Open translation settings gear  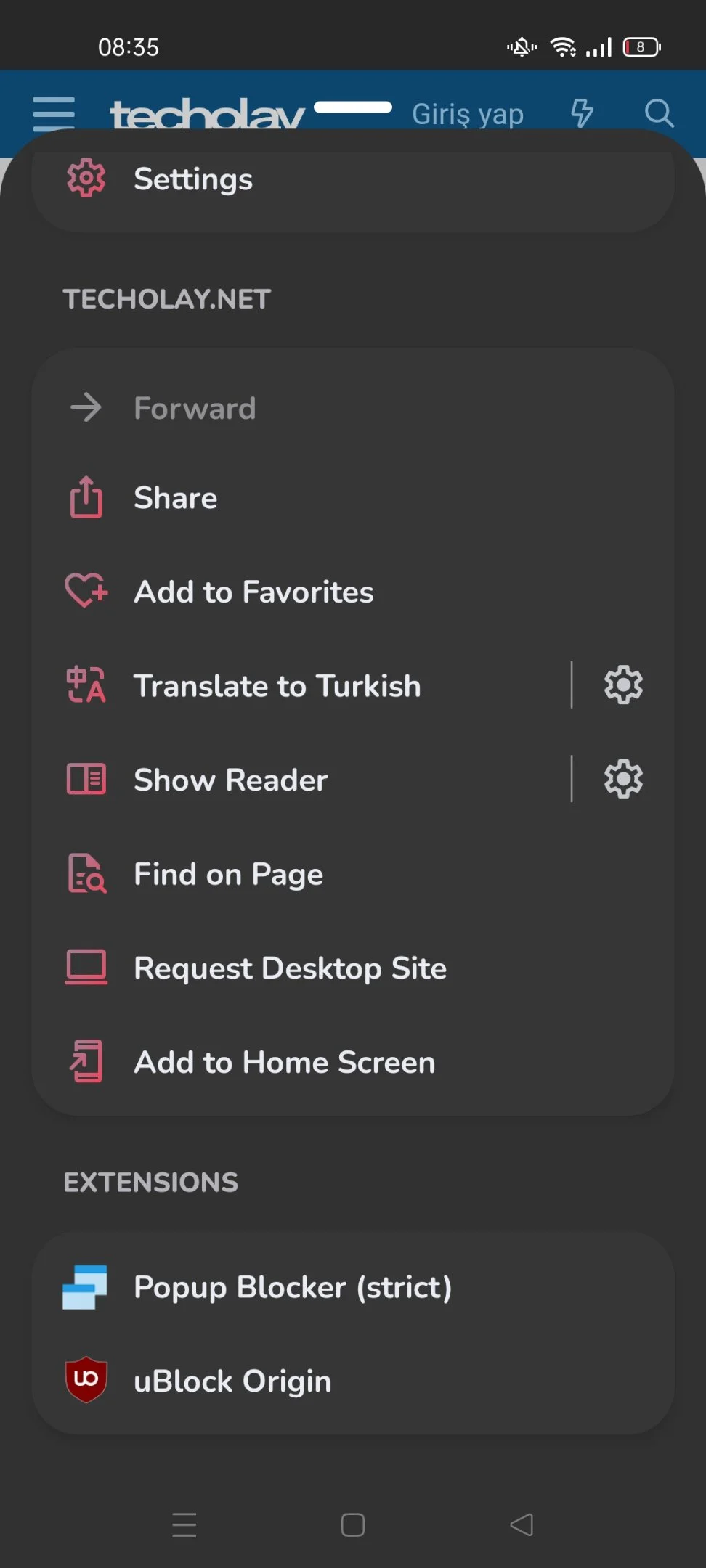[623, 685]
